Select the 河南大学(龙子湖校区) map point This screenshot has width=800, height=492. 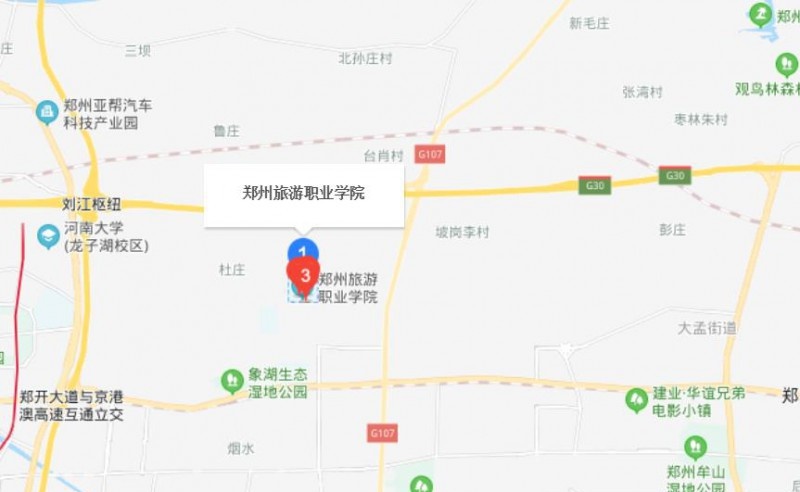point(47,237)
